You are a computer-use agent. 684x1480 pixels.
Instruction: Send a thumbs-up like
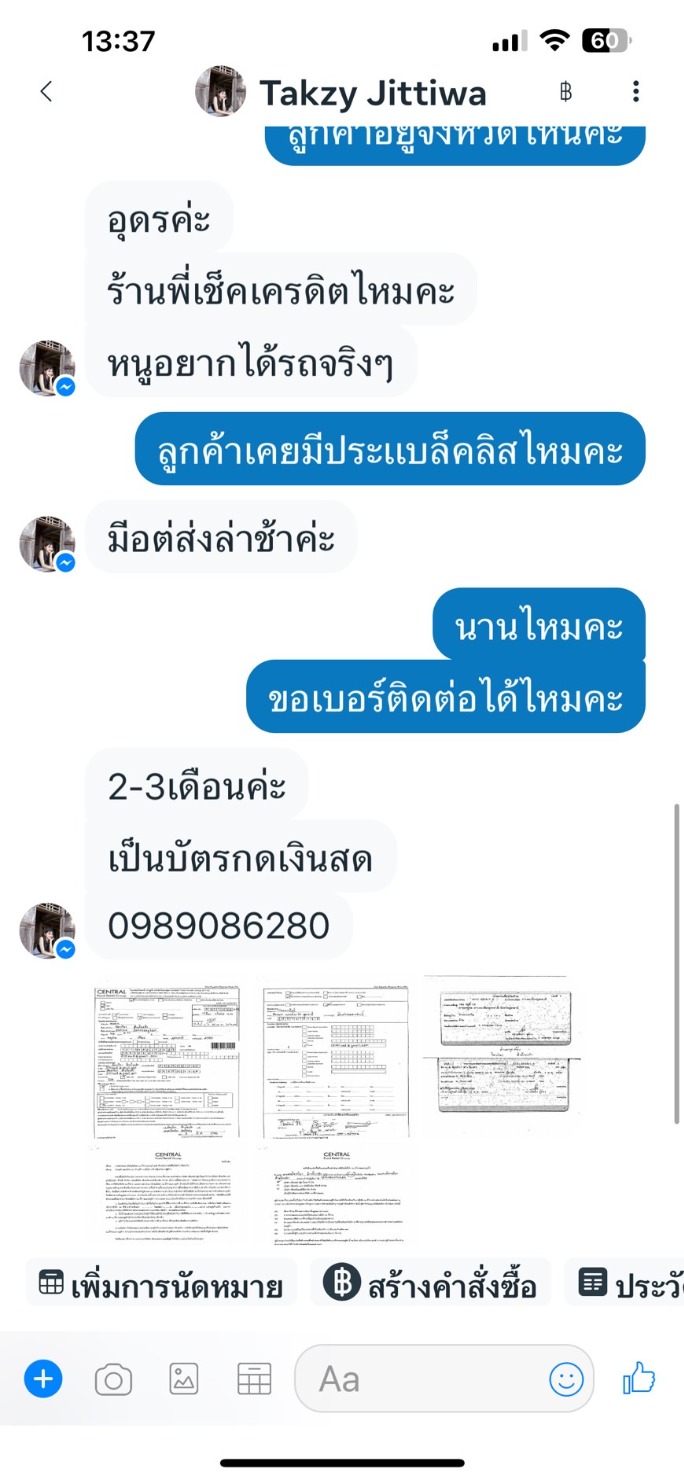[639, 1379]
